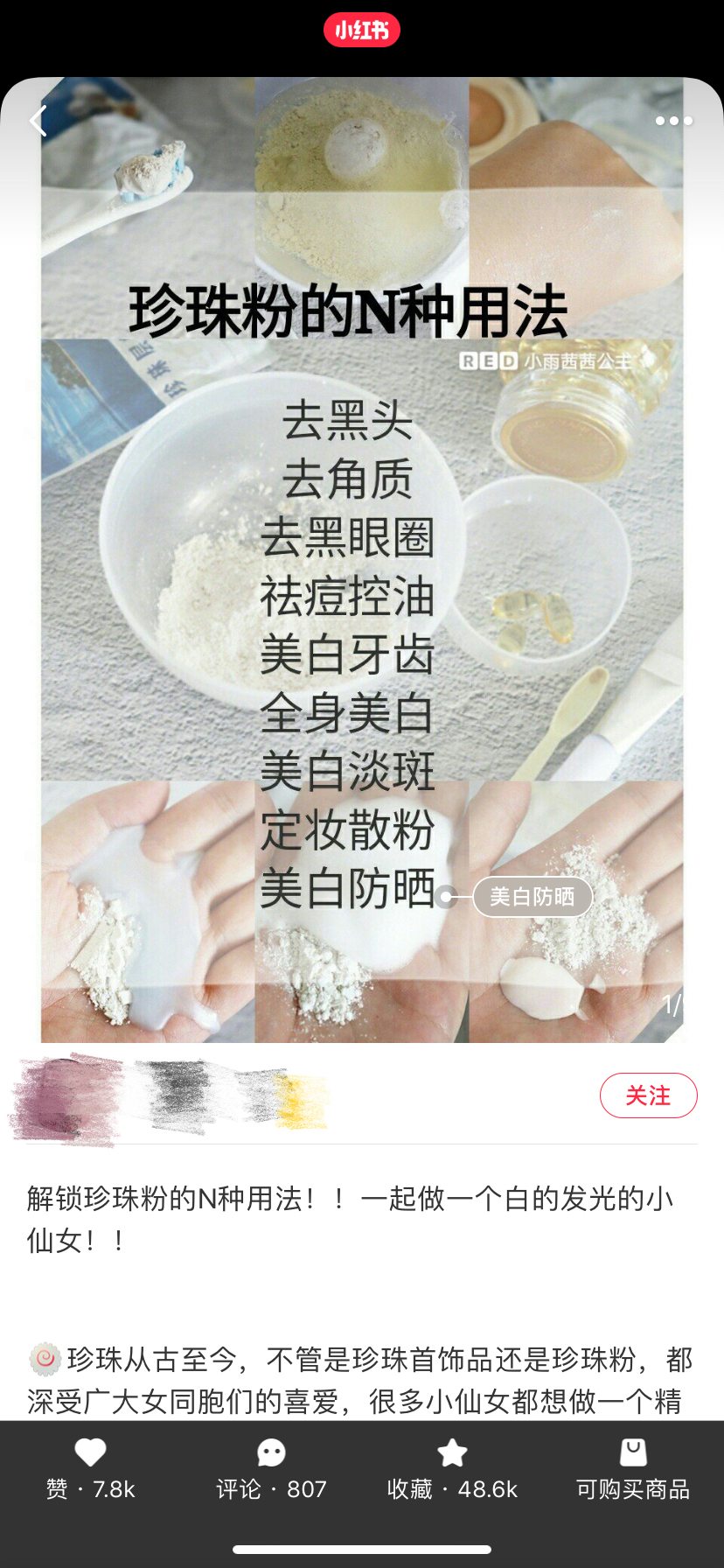
Task: Tap the 关注 follow button
Action: (x=648, y=1095)
